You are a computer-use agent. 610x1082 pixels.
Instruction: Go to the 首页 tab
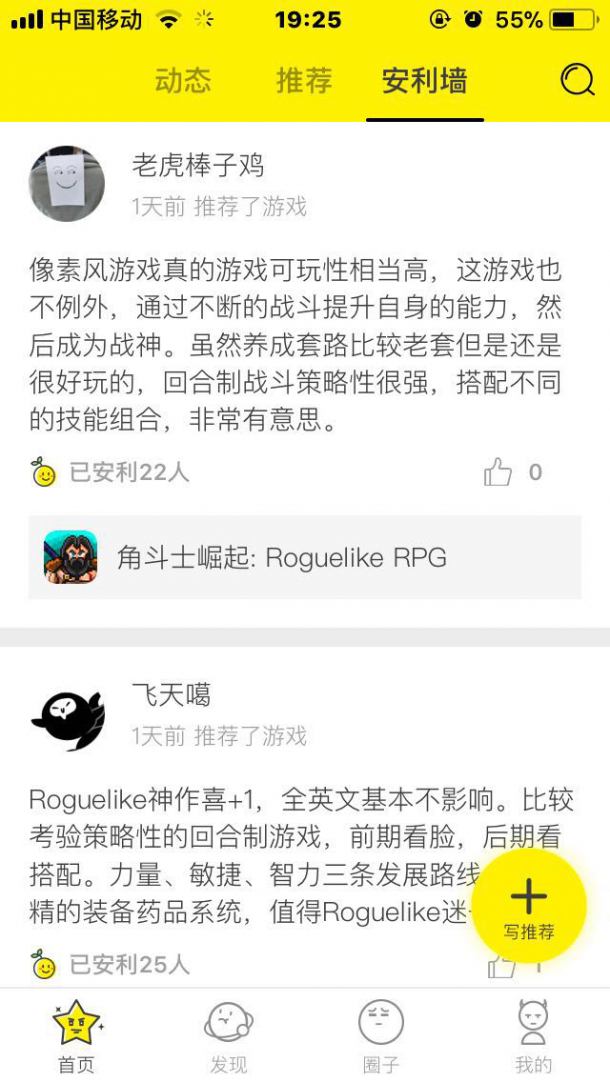76,1035
